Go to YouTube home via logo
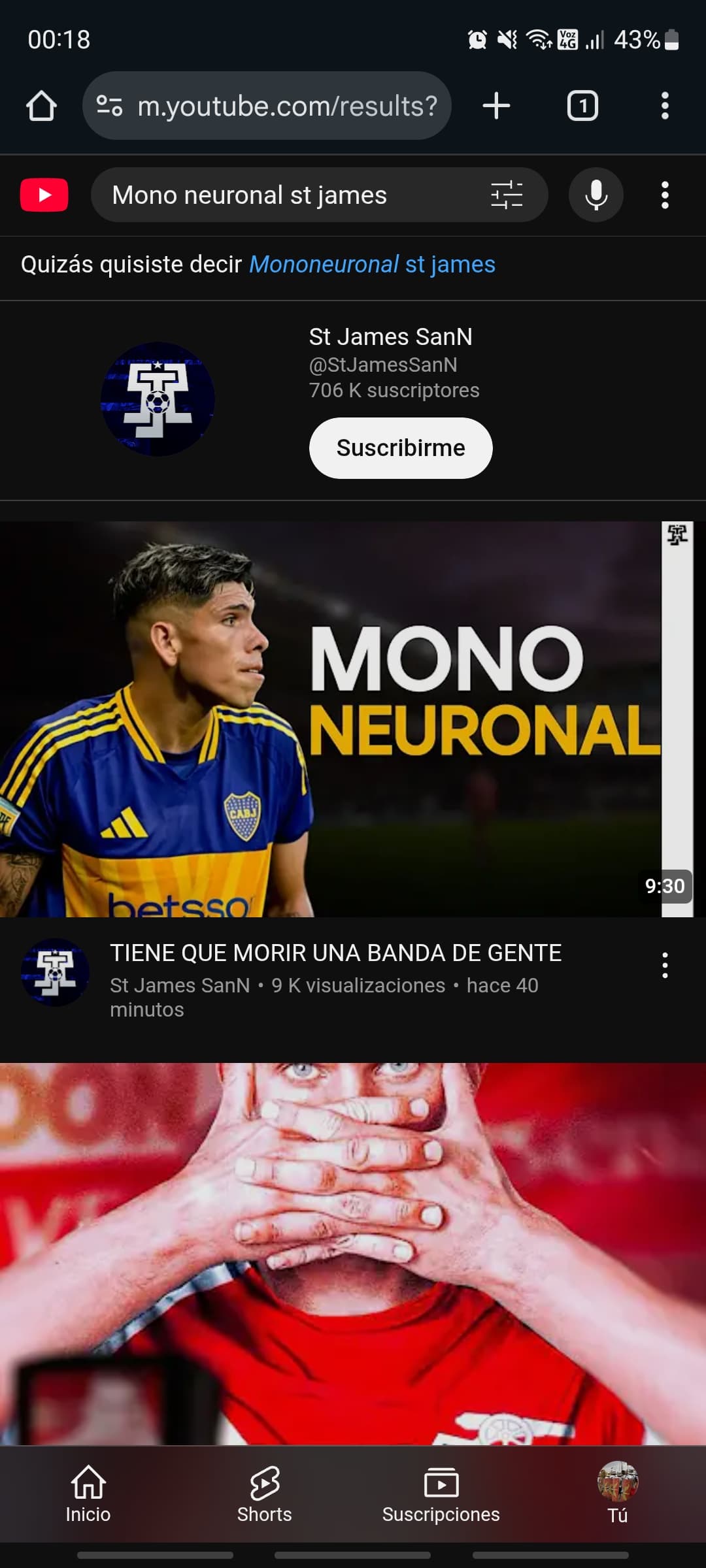The width and height of the screenshot is (706, 1568). click(44, 195)
